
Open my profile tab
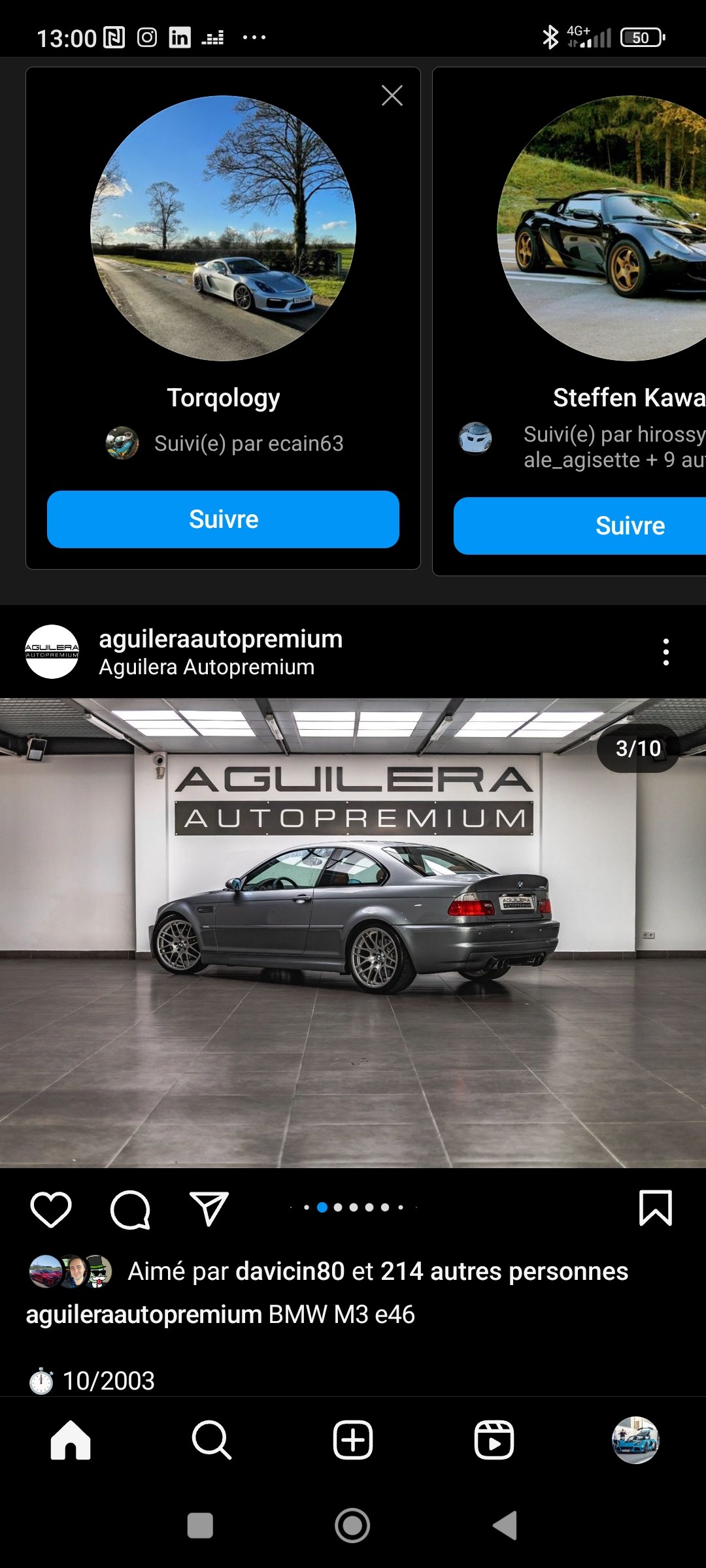click(635, 1440)
